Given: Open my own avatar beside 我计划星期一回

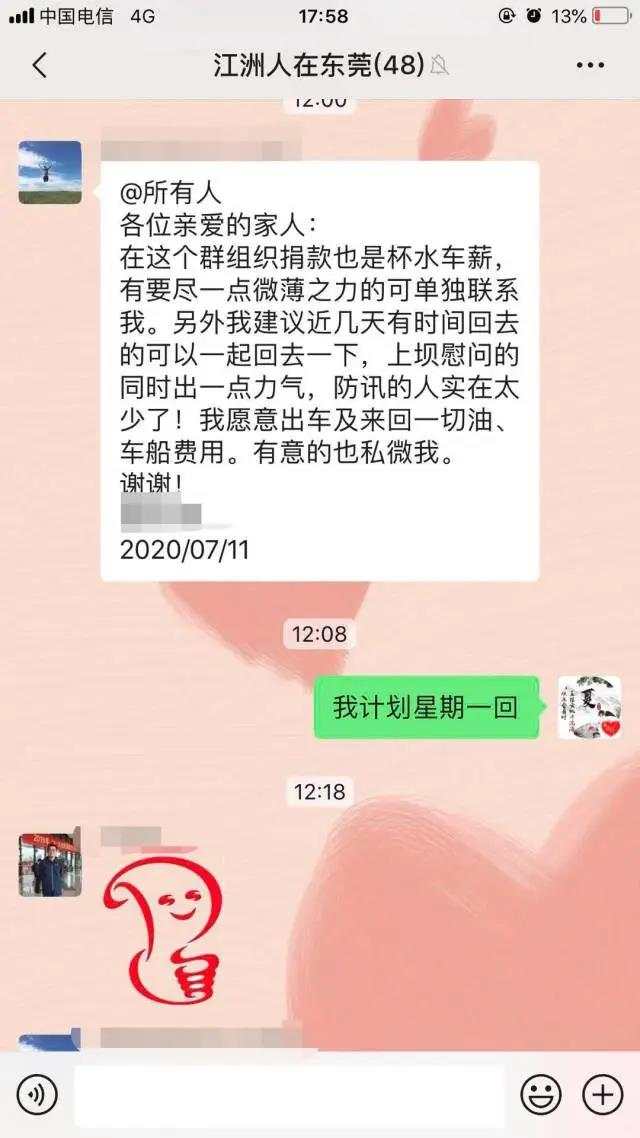Looking at the screenshot, I should pos(589,707).
